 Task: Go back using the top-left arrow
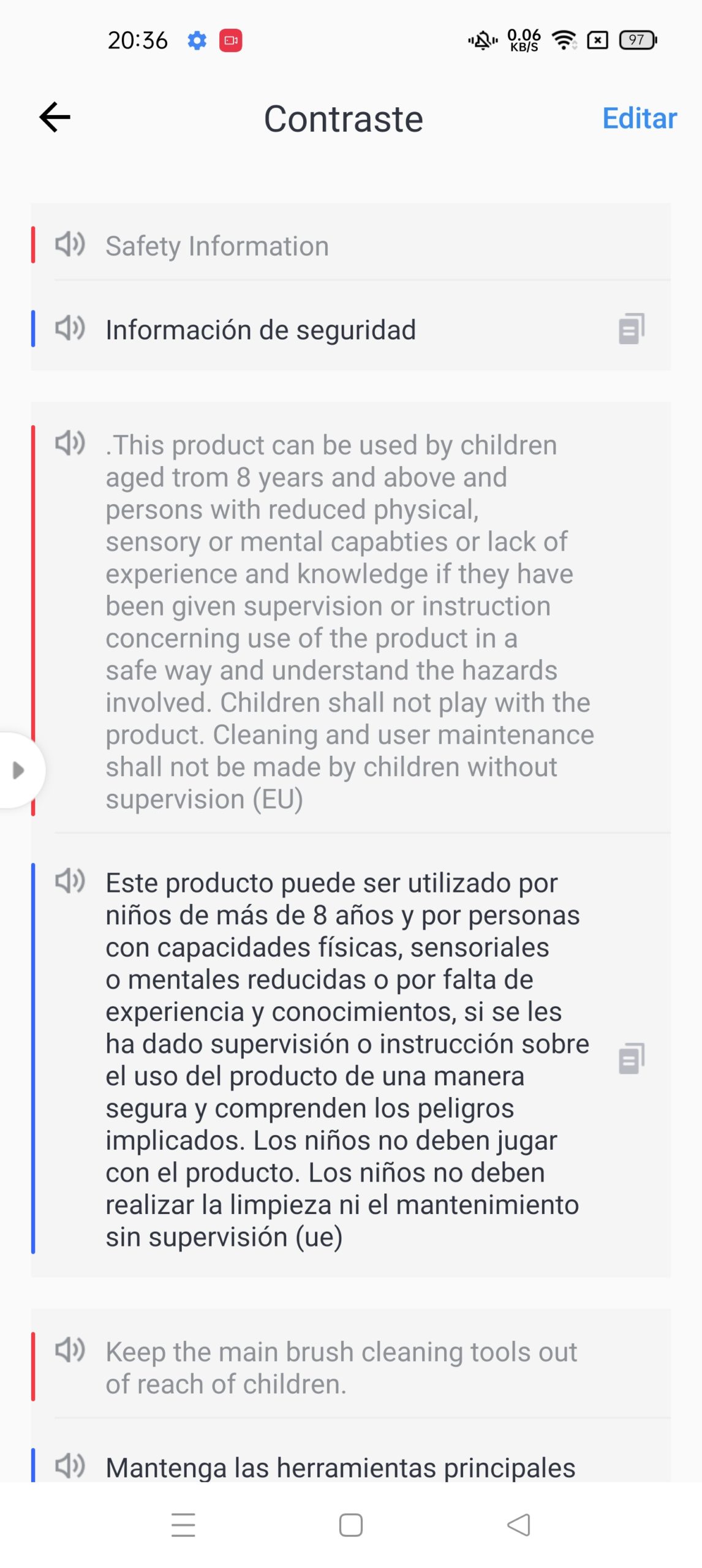coord(55,118)
